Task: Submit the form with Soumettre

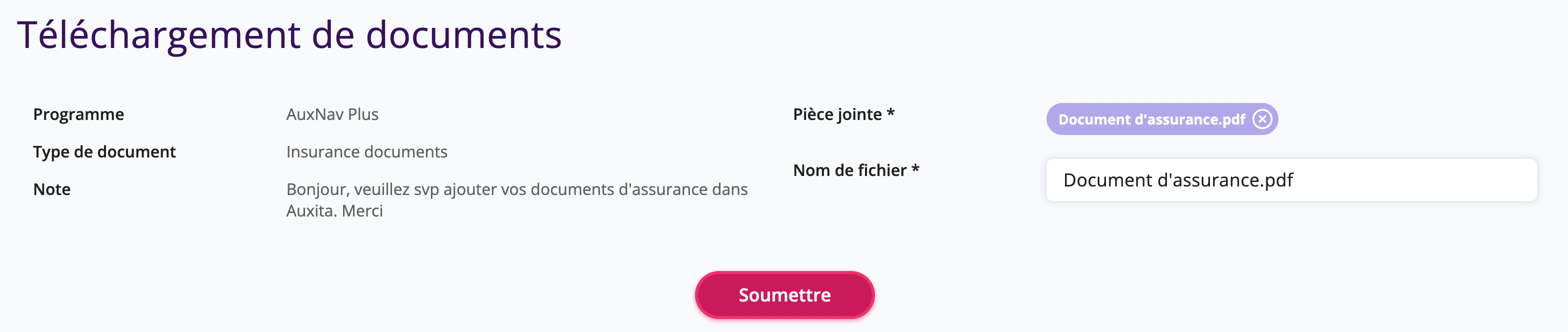Action: 784,295
